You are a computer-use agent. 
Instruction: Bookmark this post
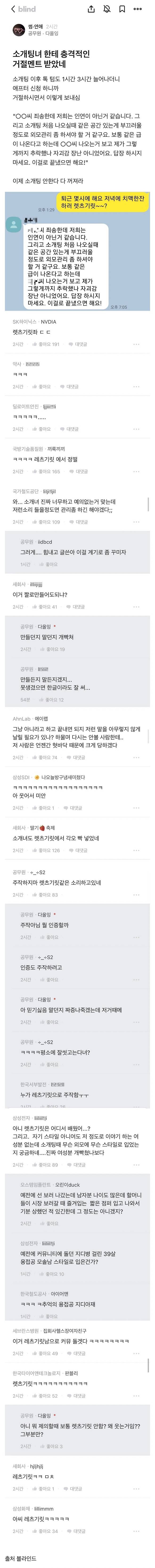pos(122,9)
